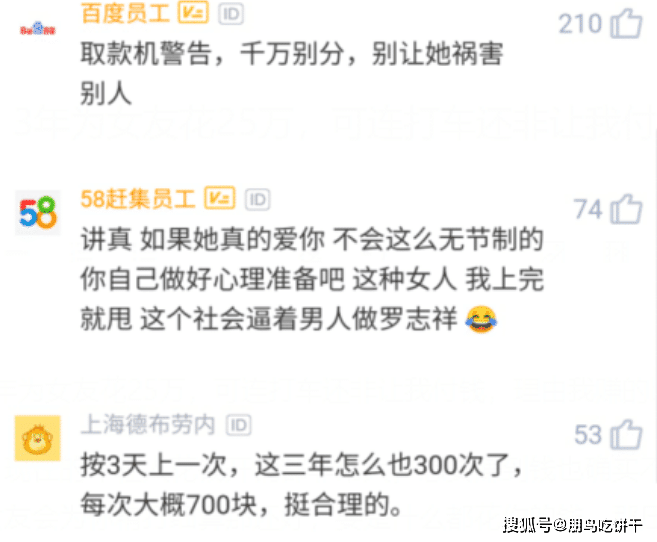Like the comment from 上海德布劳内
Screen dimensions: 657x542
[627, 435]
